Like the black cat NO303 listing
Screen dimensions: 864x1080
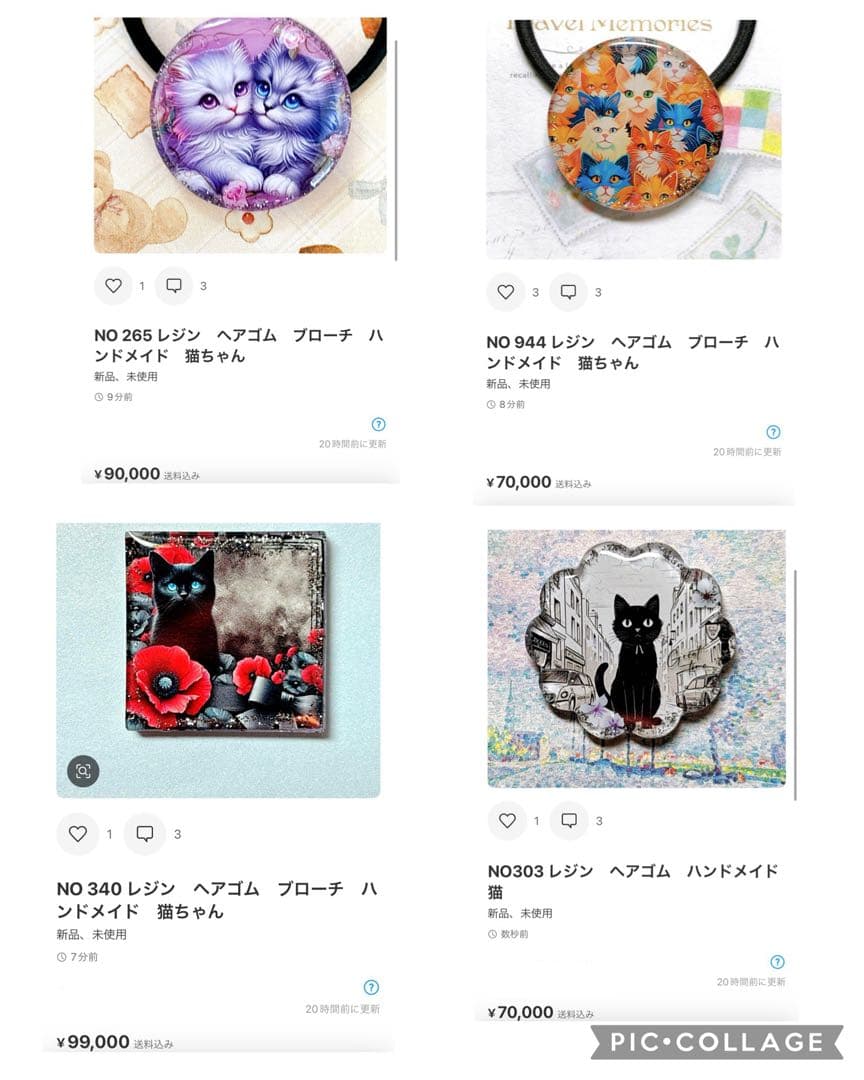click(x=507, y=821)
